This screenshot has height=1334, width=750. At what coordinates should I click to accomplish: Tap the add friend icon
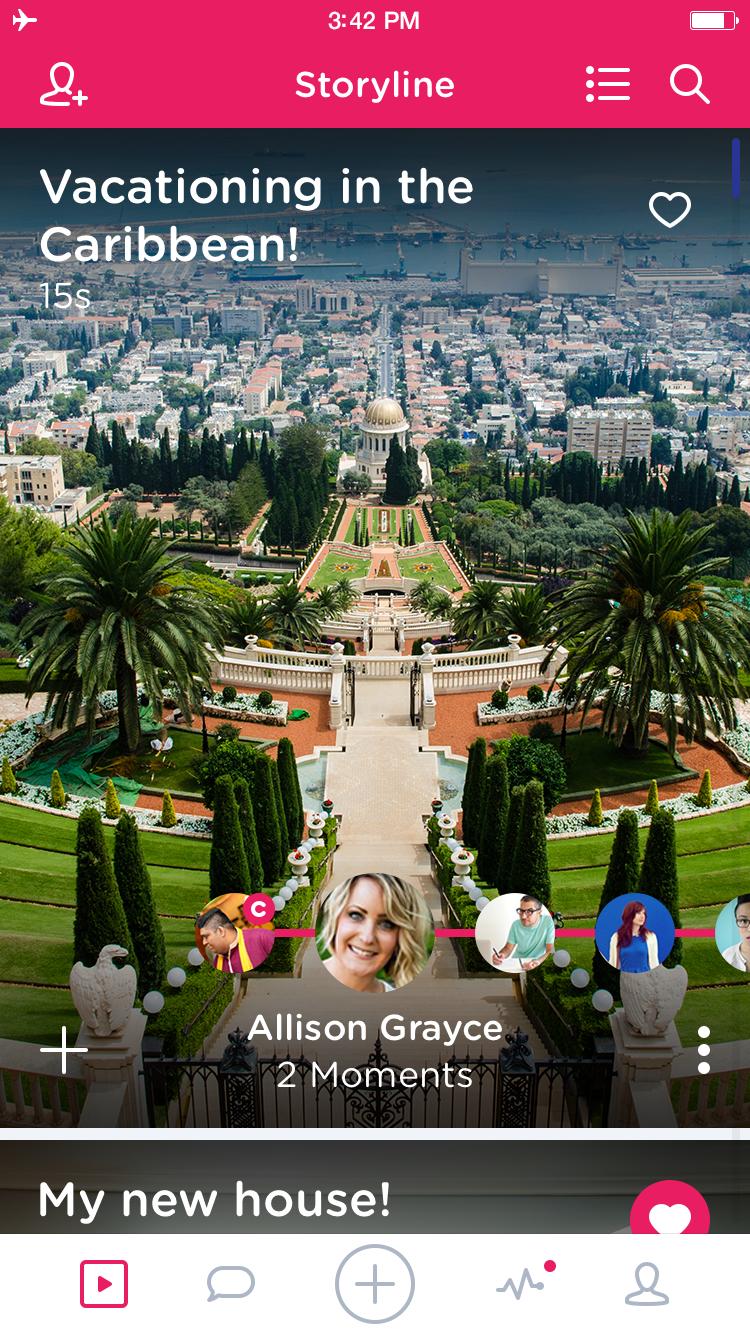[x=63, y=85]
